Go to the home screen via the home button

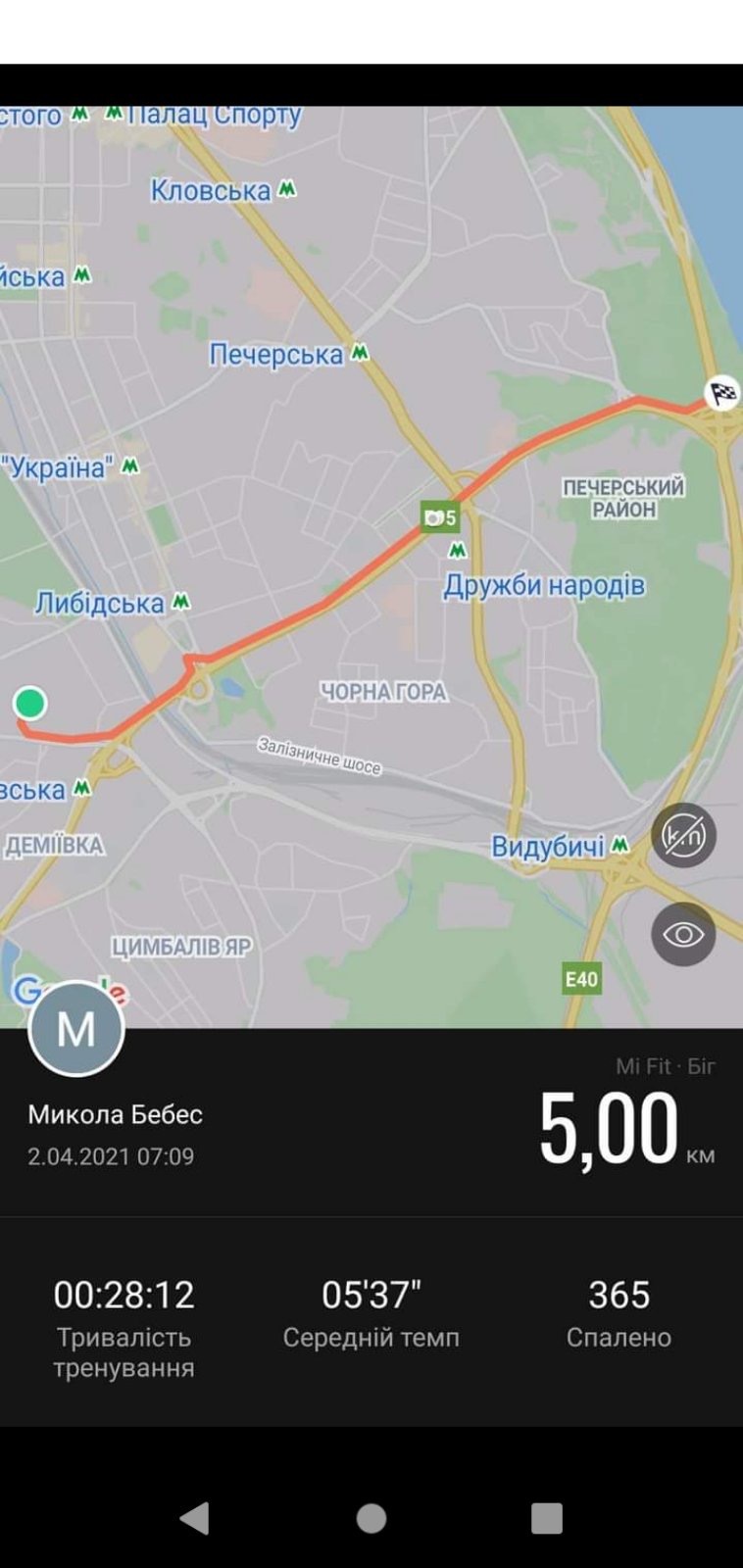tap(371, 1518)
